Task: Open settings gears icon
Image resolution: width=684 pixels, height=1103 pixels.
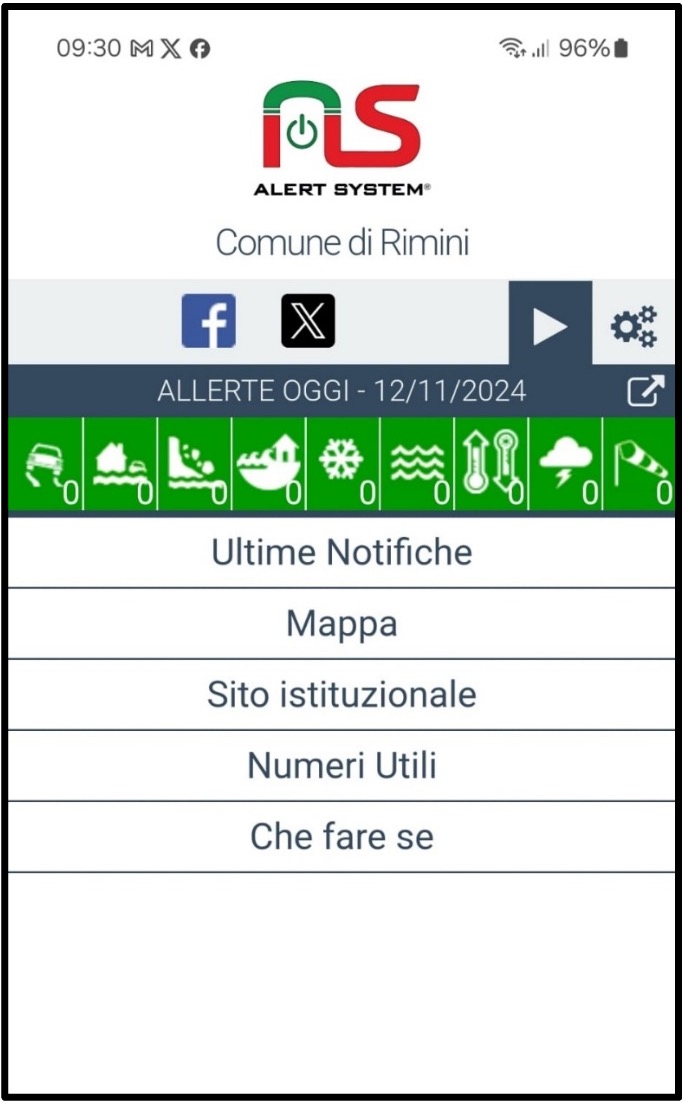Action: point(634,325)
